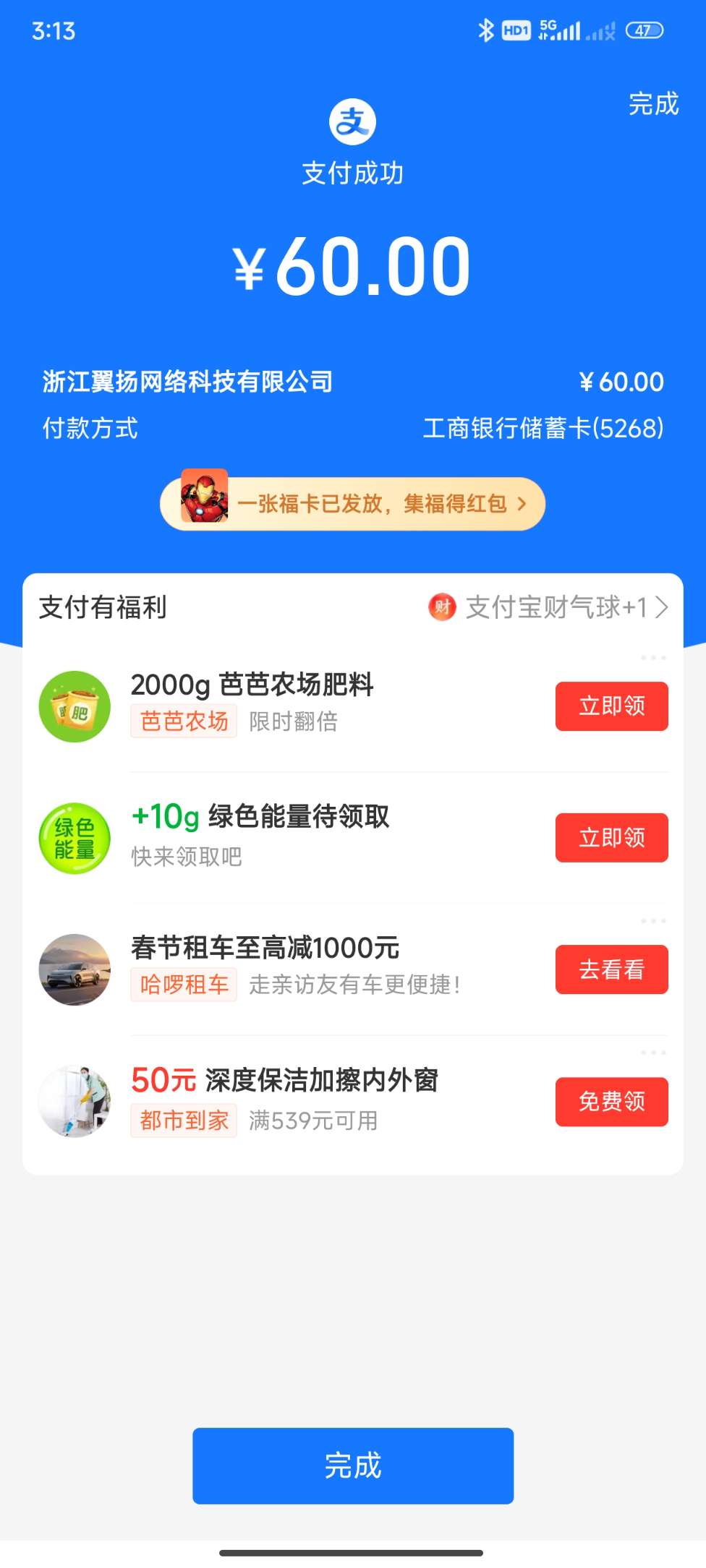
Task: Open options dots above 春节租车 offer
Action: [x=652, y=921]
